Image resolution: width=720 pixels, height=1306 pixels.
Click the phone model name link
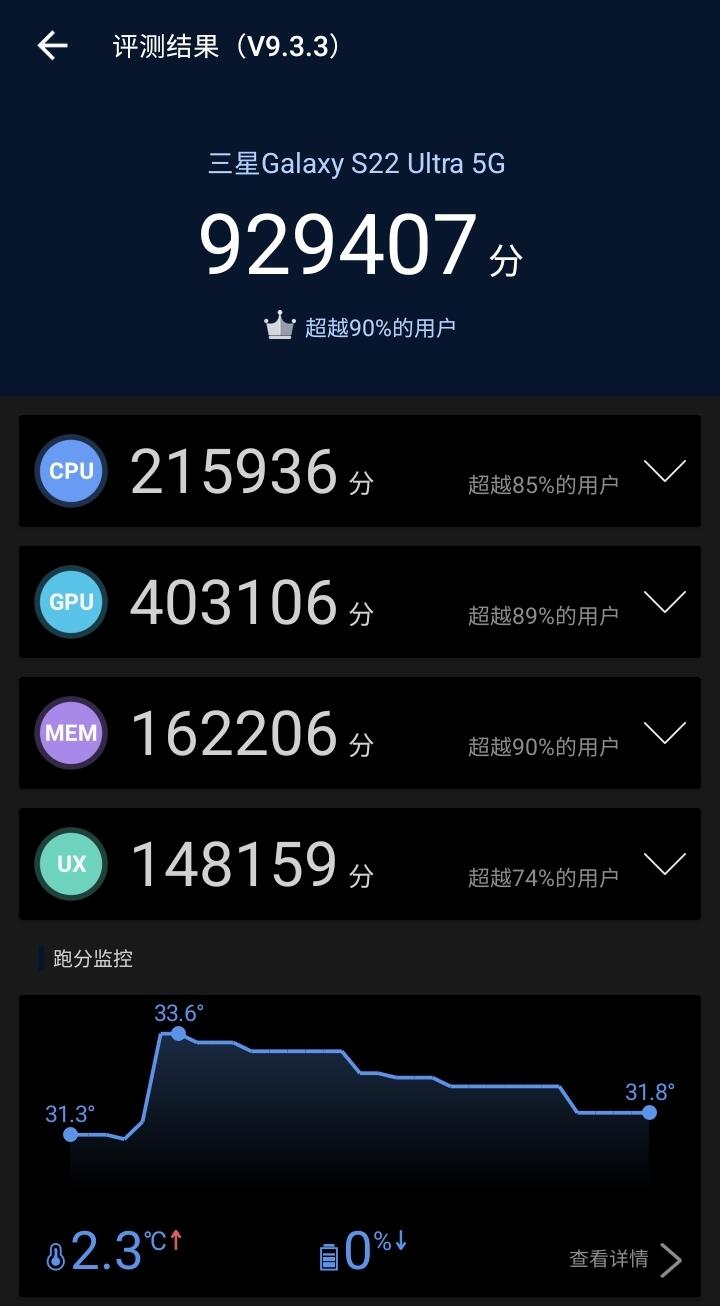point(359,163)
